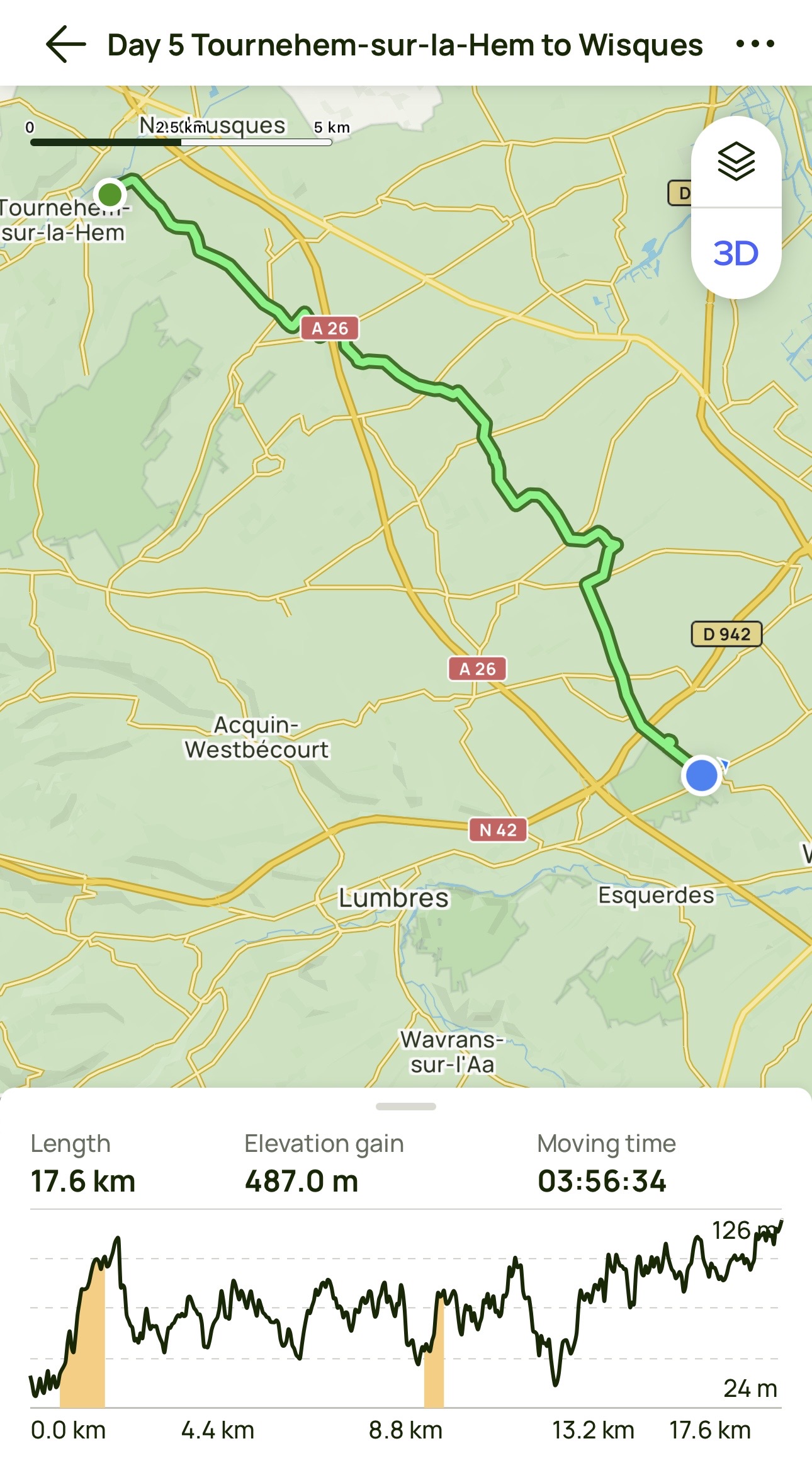Go back using the arrow icon
This screenshot has width=812, height=1458.
click(x=65, y=44)
